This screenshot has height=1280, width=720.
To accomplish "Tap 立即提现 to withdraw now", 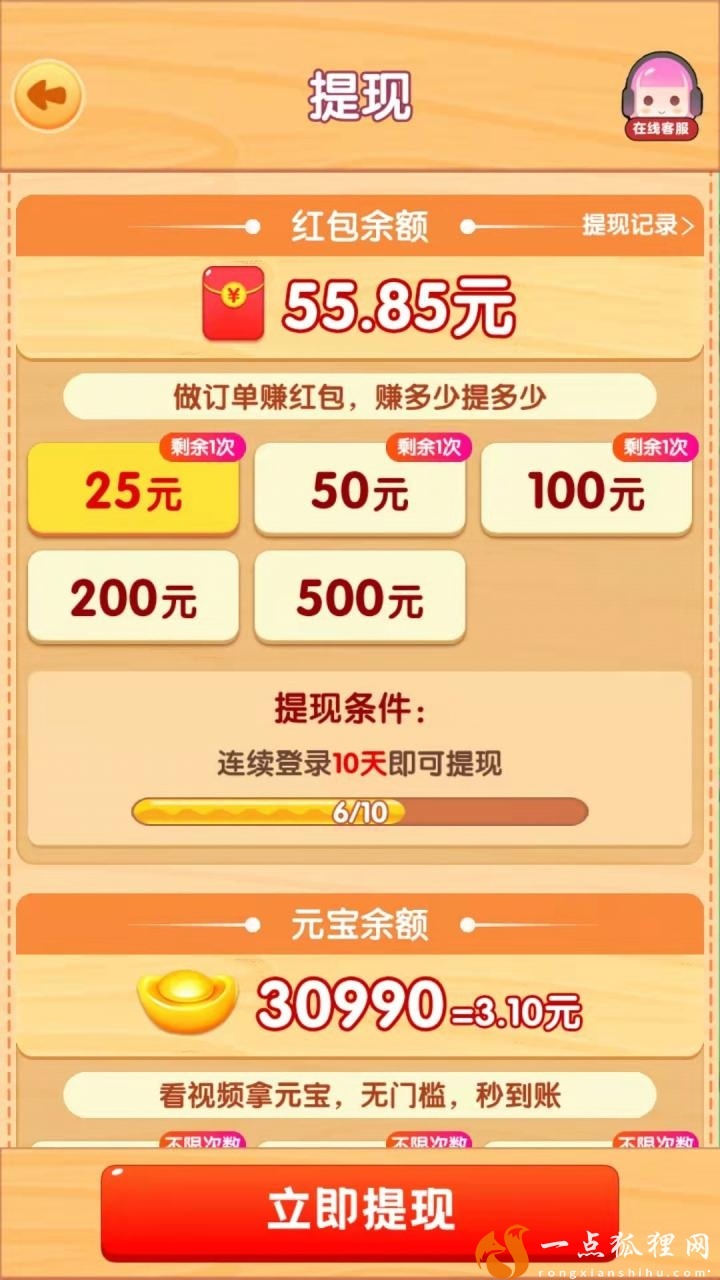I will click(x=360, y=1210).
